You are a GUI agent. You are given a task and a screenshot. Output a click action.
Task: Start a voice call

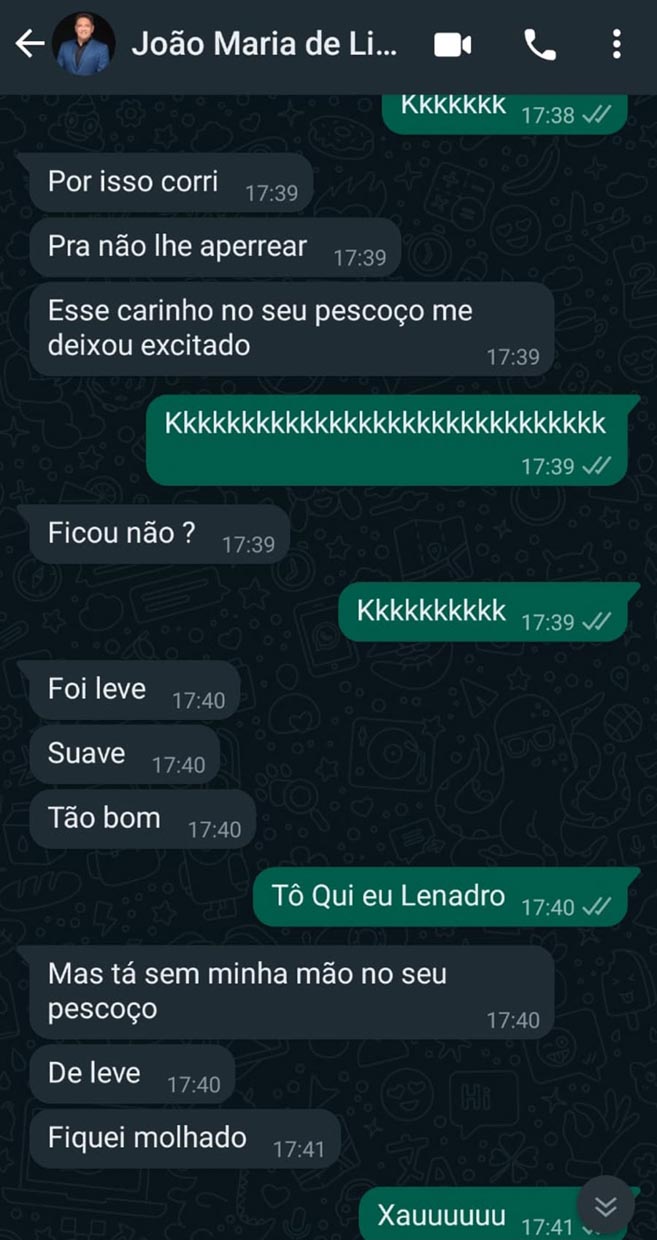tap(540, 45)
